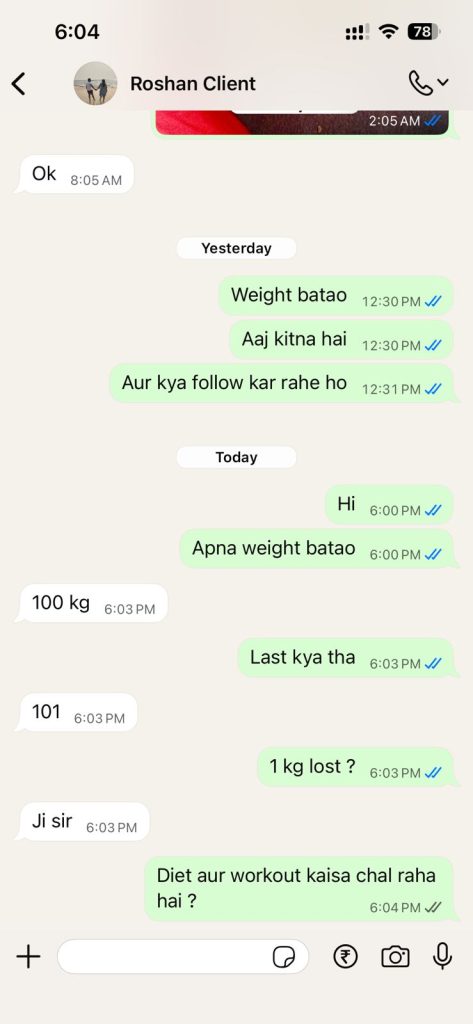
Task: Go back to the chat list
Action: point(19,84)
